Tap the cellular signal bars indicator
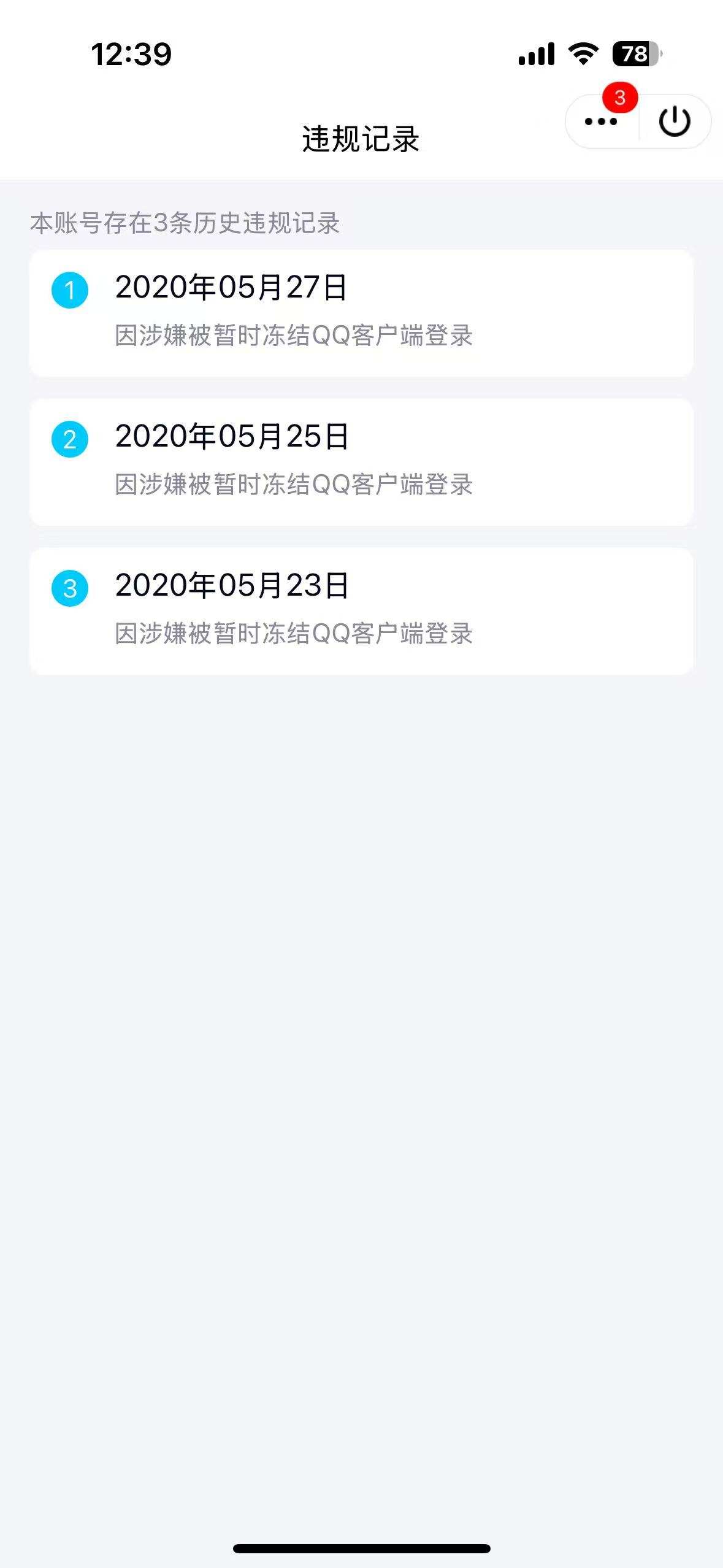Image resolution: width=723 pixels, height=1568 pixels. tap(535, 55)
